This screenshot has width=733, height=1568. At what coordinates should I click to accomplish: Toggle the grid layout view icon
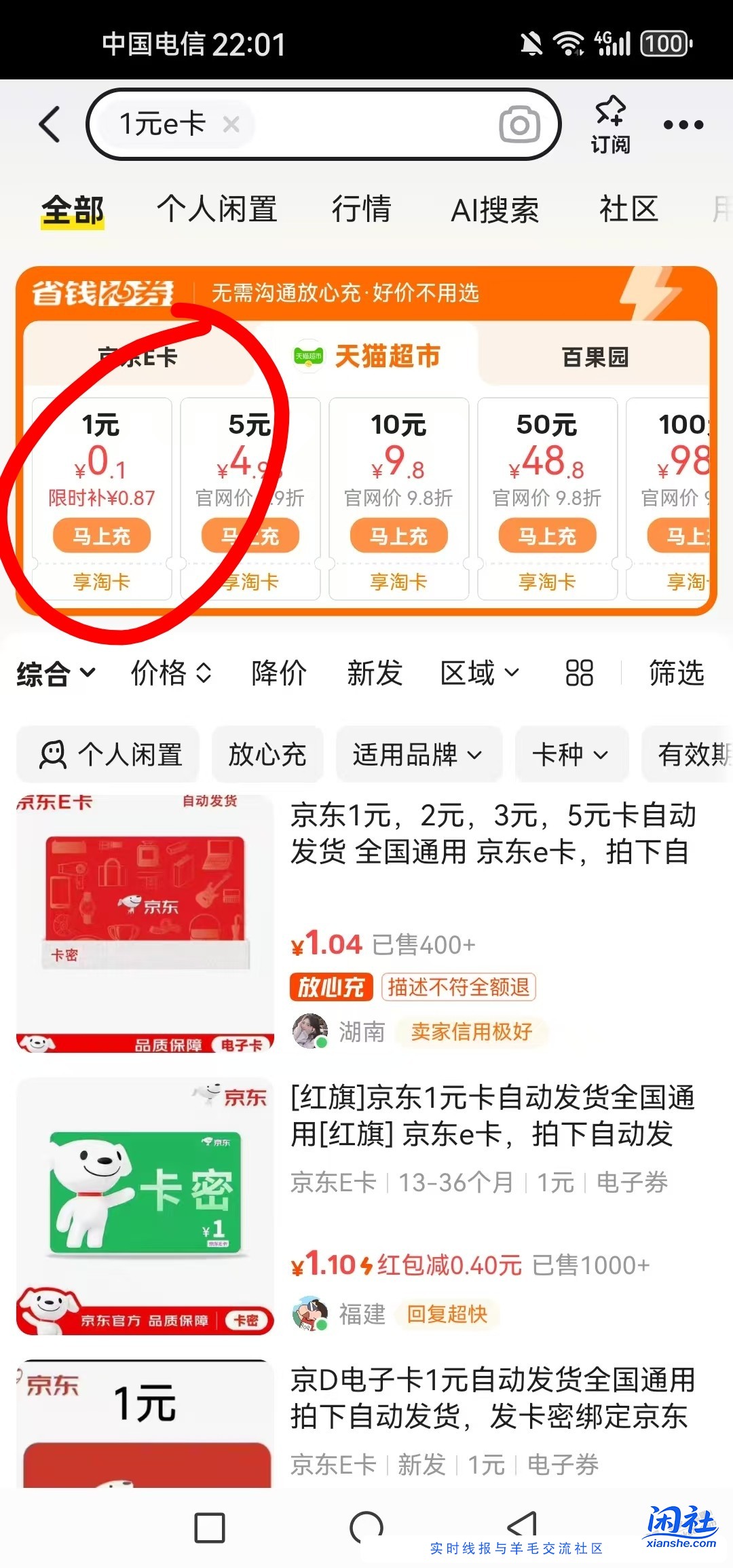point(579,673)
